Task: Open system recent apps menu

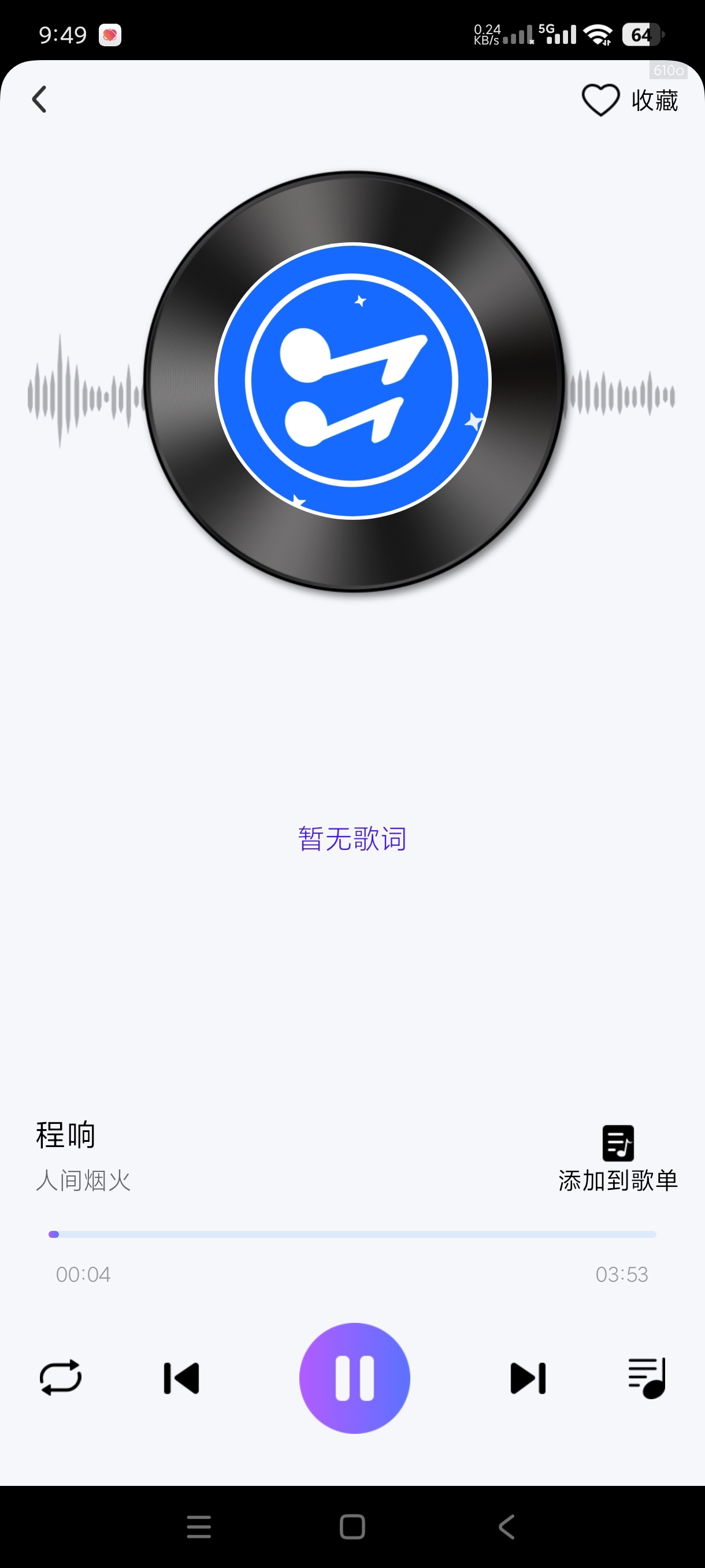Action: click(x=199, y=1526)
